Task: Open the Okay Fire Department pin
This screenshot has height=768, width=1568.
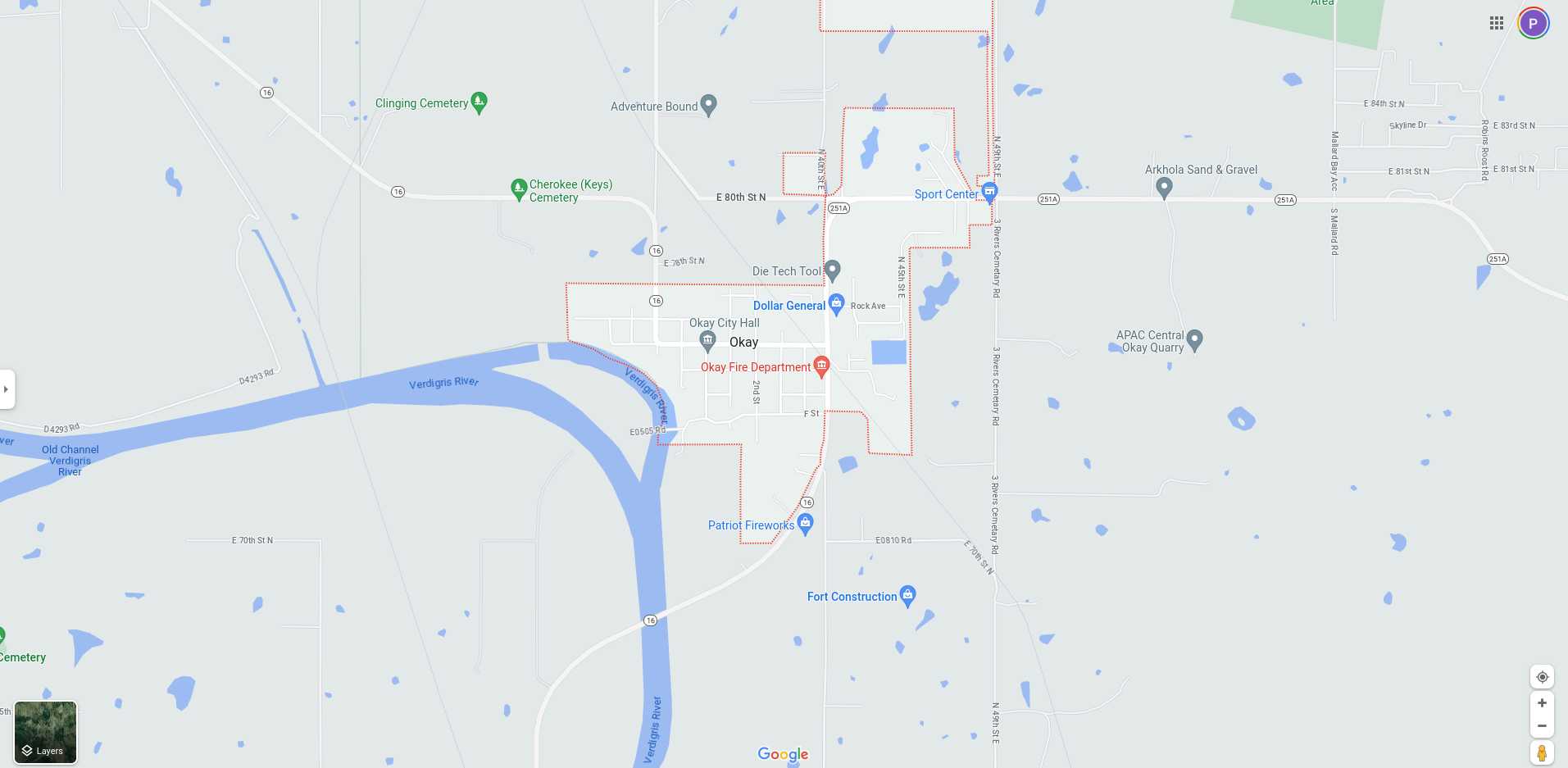Action: 821,366
